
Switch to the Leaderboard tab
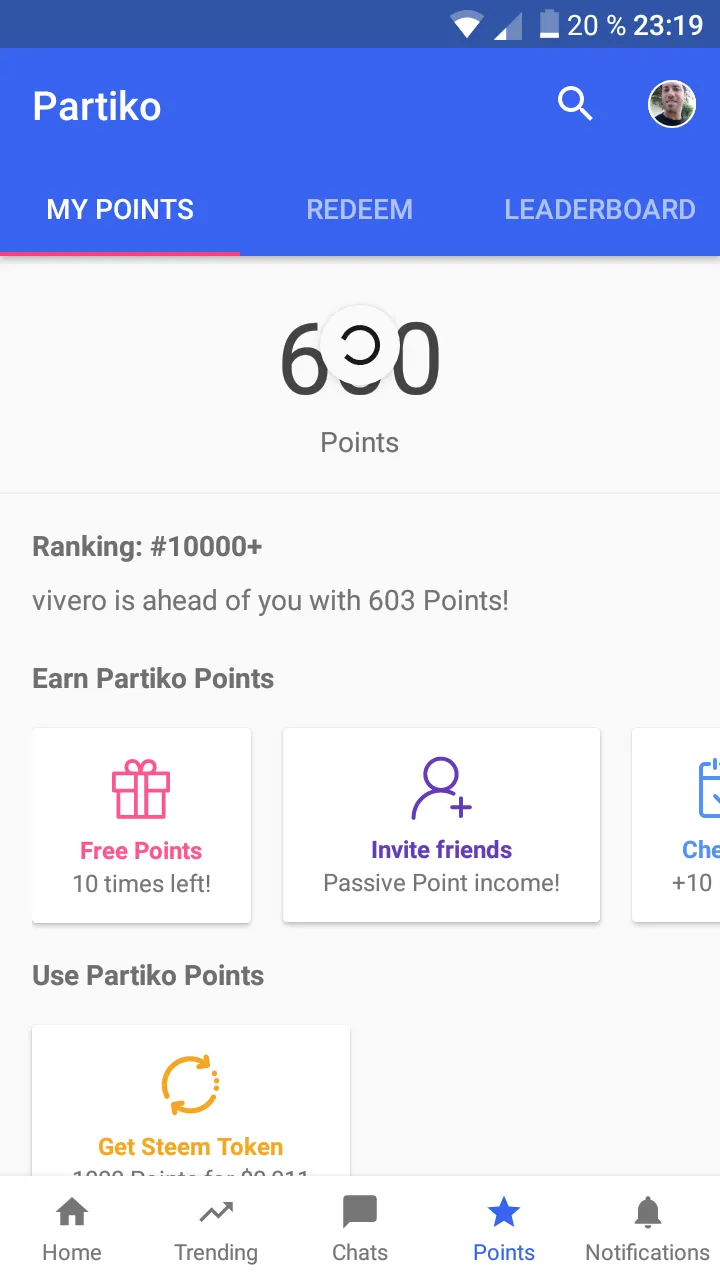click(x=600, y=209)
